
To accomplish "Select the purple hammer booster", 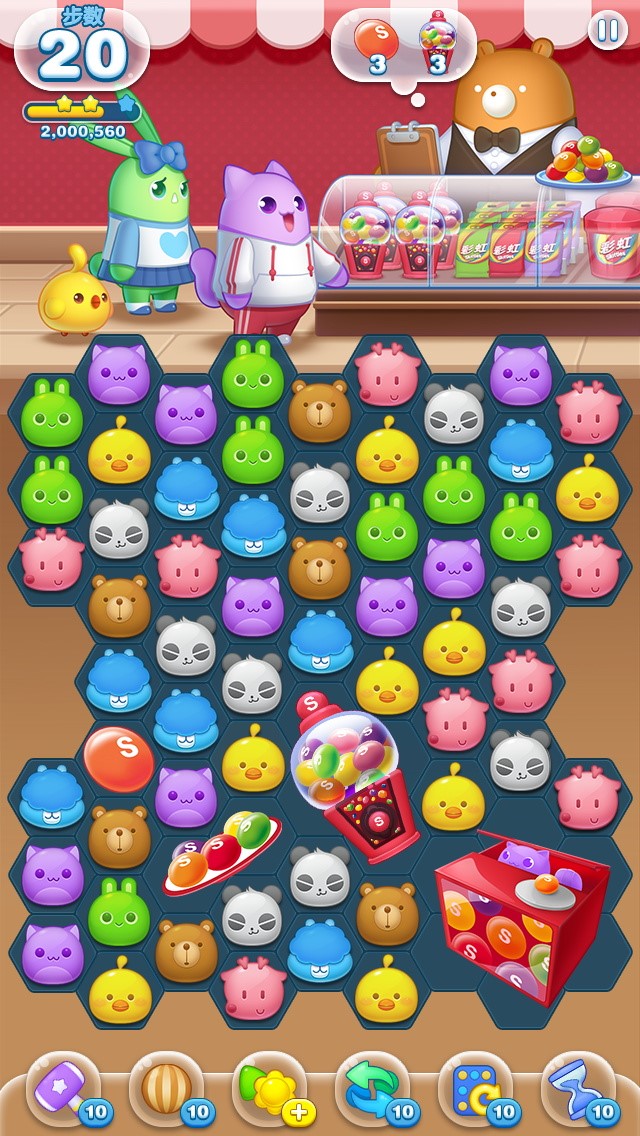I will pyautogui.click(x=62, y=1087).
